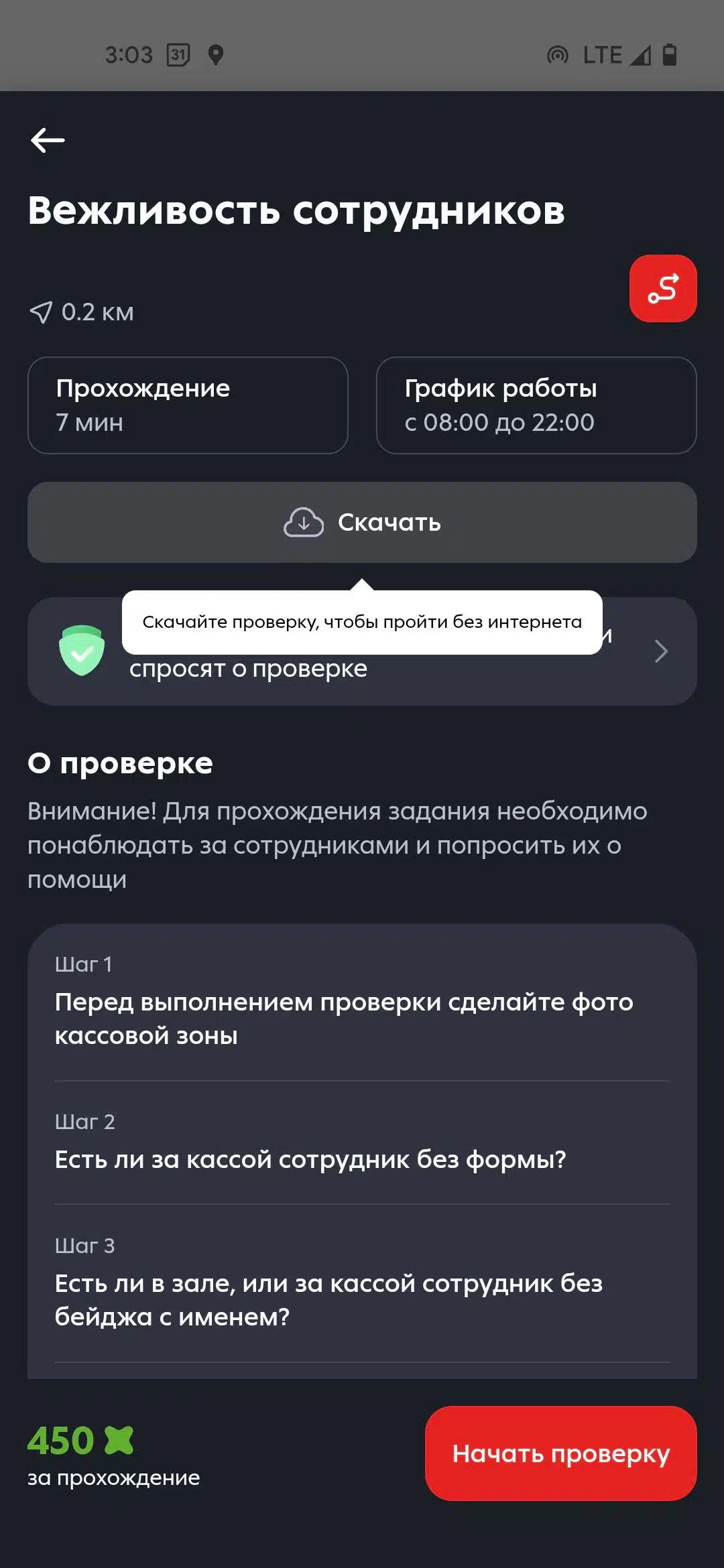Tap Начать проверку button

point(560,1453)
